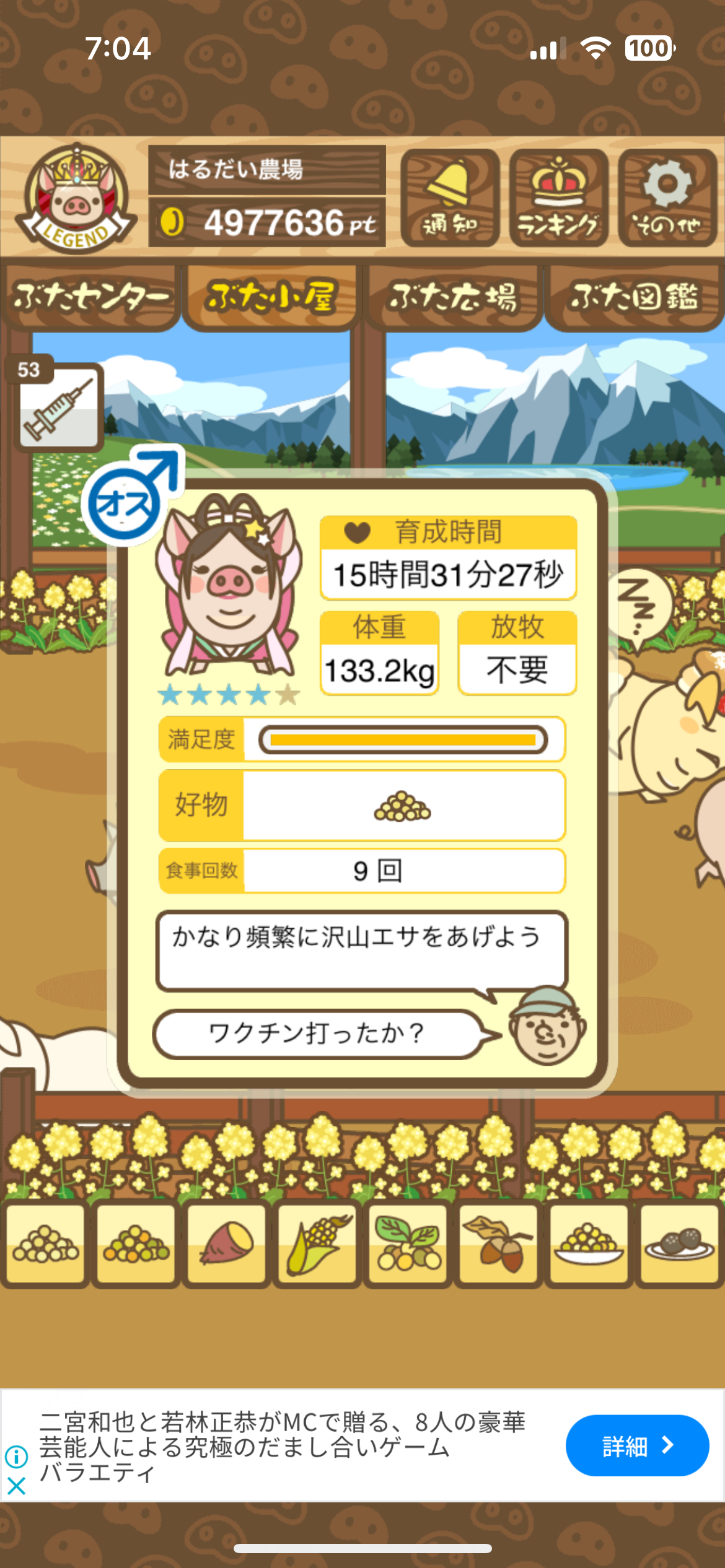The image size is (725, 1568).
Task: Open the その他 settings gear
Action: pyautogui.click(x=667, y=198)
